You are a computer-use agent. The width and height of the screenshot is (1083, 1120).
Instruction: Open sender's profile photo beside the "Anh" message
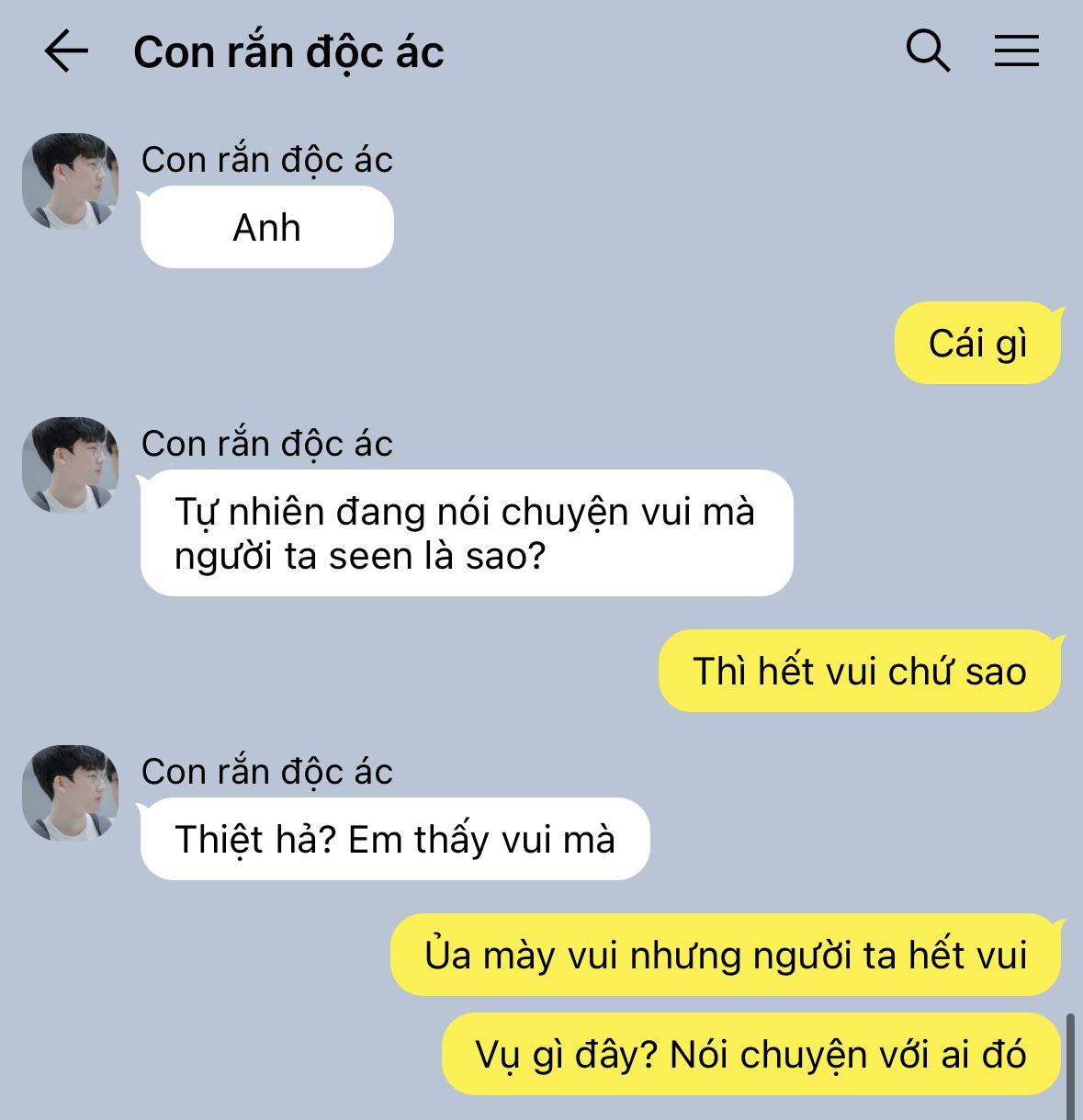click(x=71, y=181)
